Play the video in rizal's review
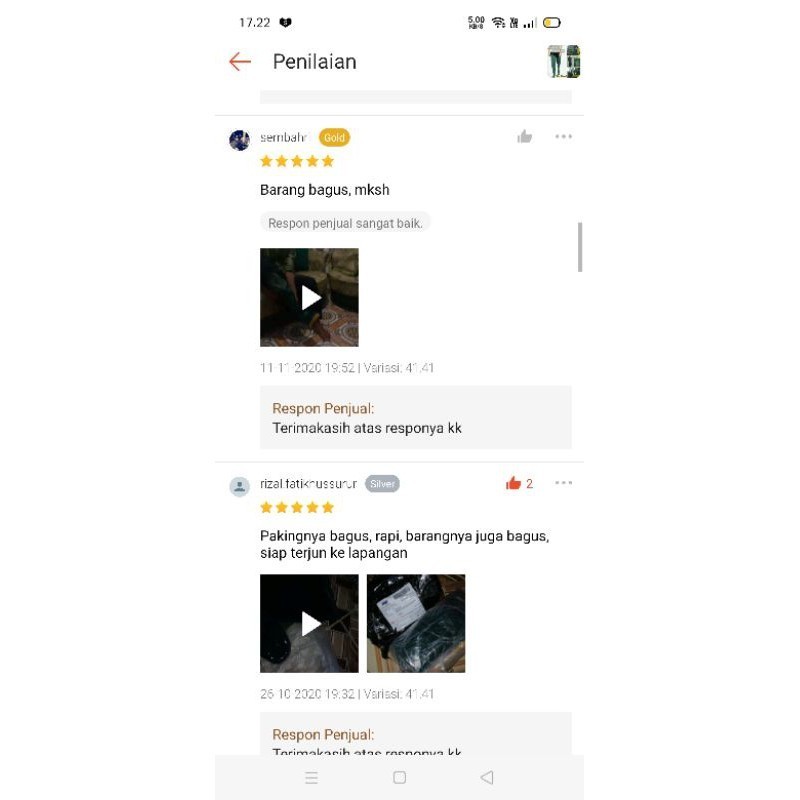This screenshot has width=800, height=800. [x=310, y=623]
